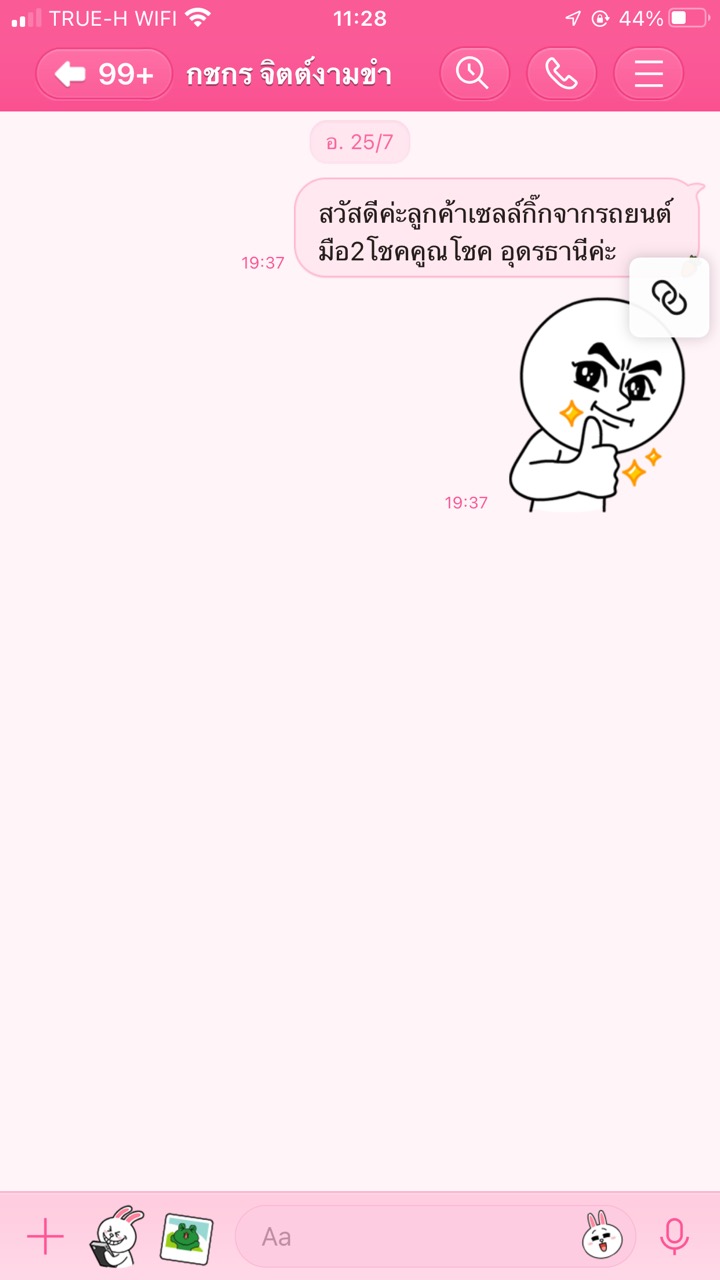Start a voice call with this contact
This screenshot has height=1280, width=720.
click(561, 74)
